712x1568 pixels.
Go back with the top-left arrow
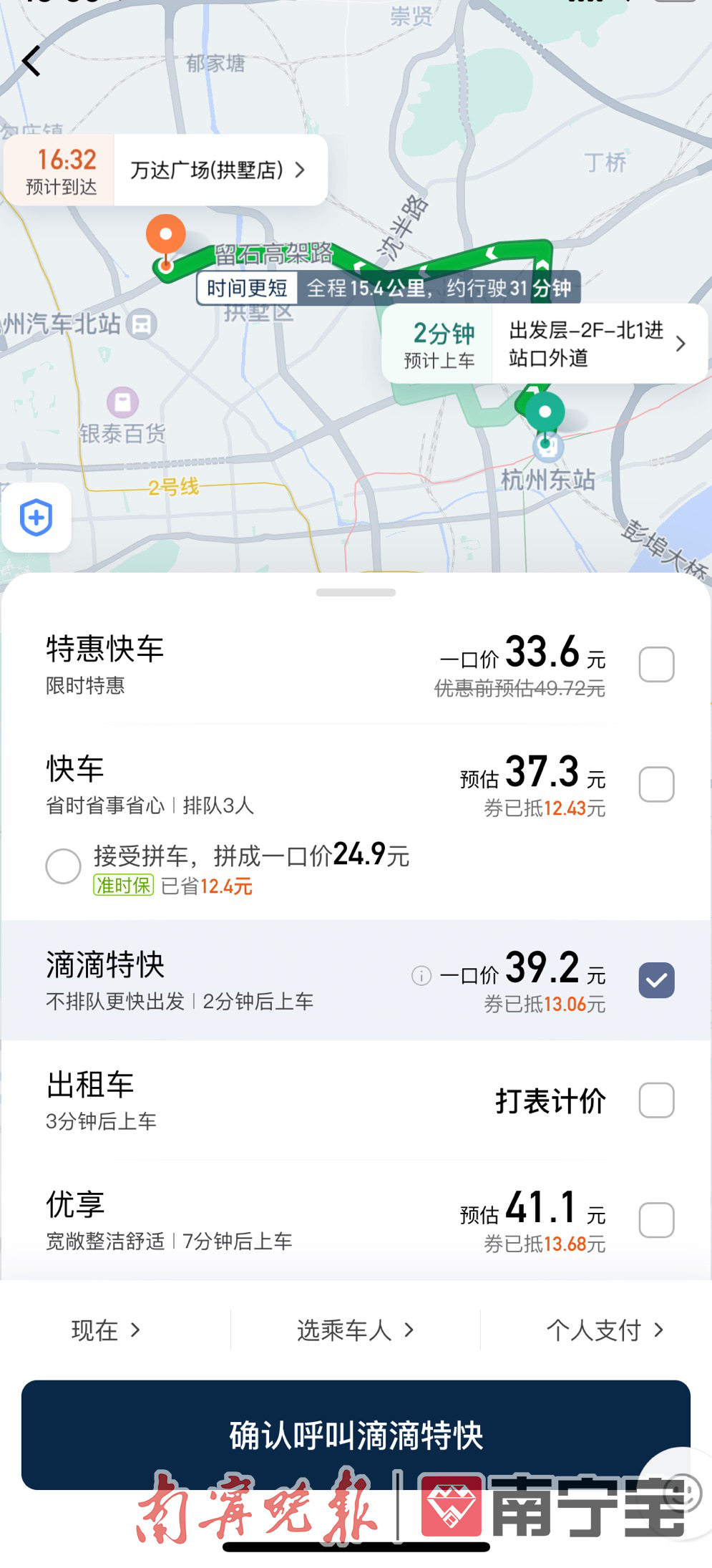pos(31,61)
